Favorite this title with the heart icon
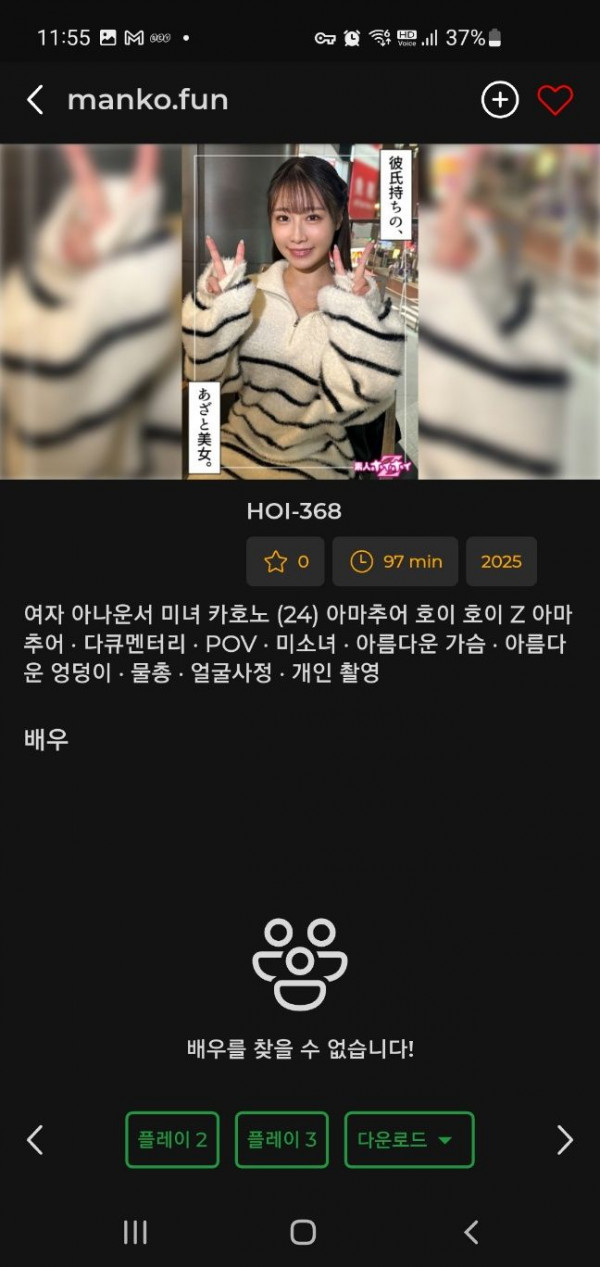The width and height of the screenshot is (600, 1267). (x=555, y=100)
